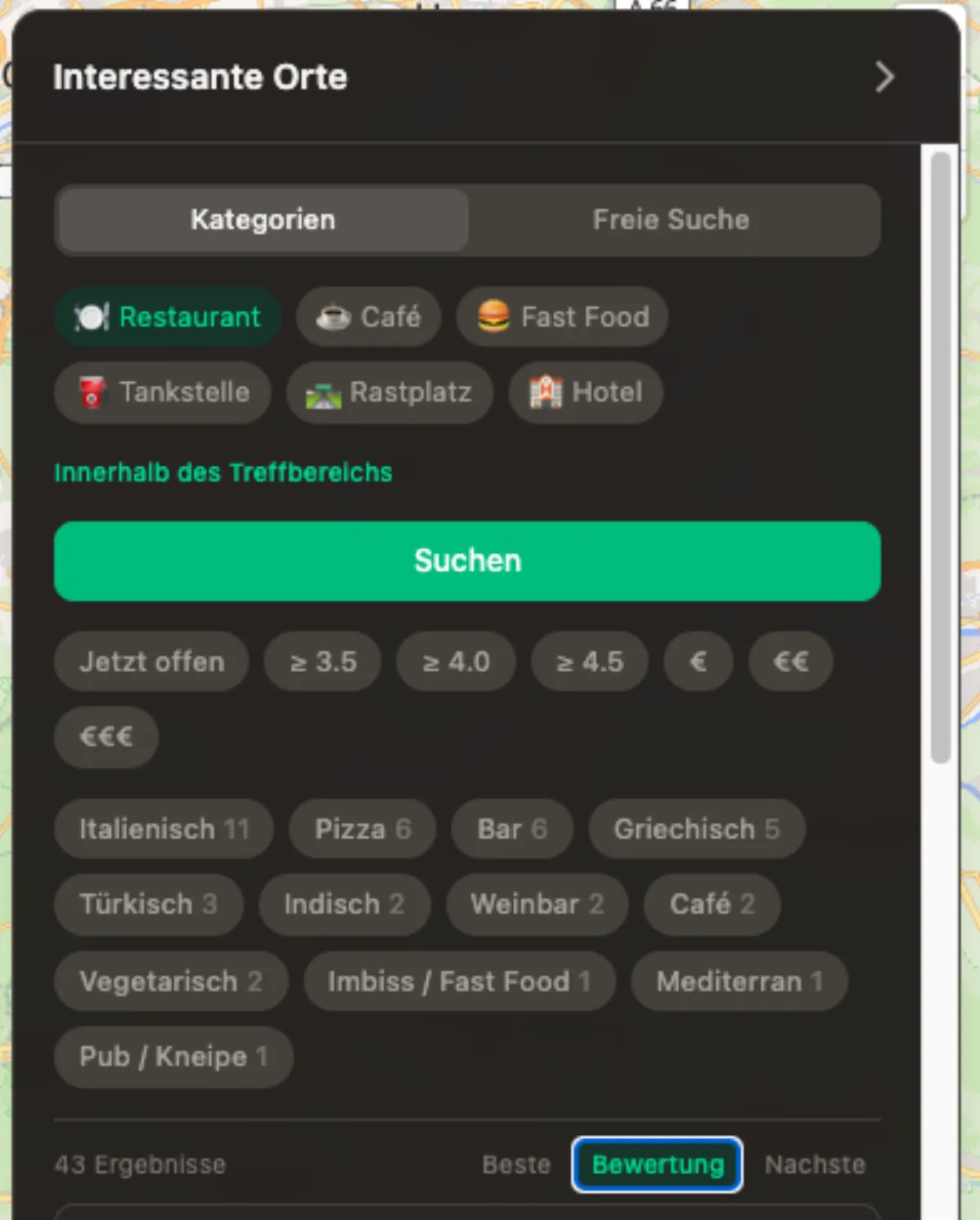Sort results by Beste
The image size is (980, 1220).
click(516, 1164)
